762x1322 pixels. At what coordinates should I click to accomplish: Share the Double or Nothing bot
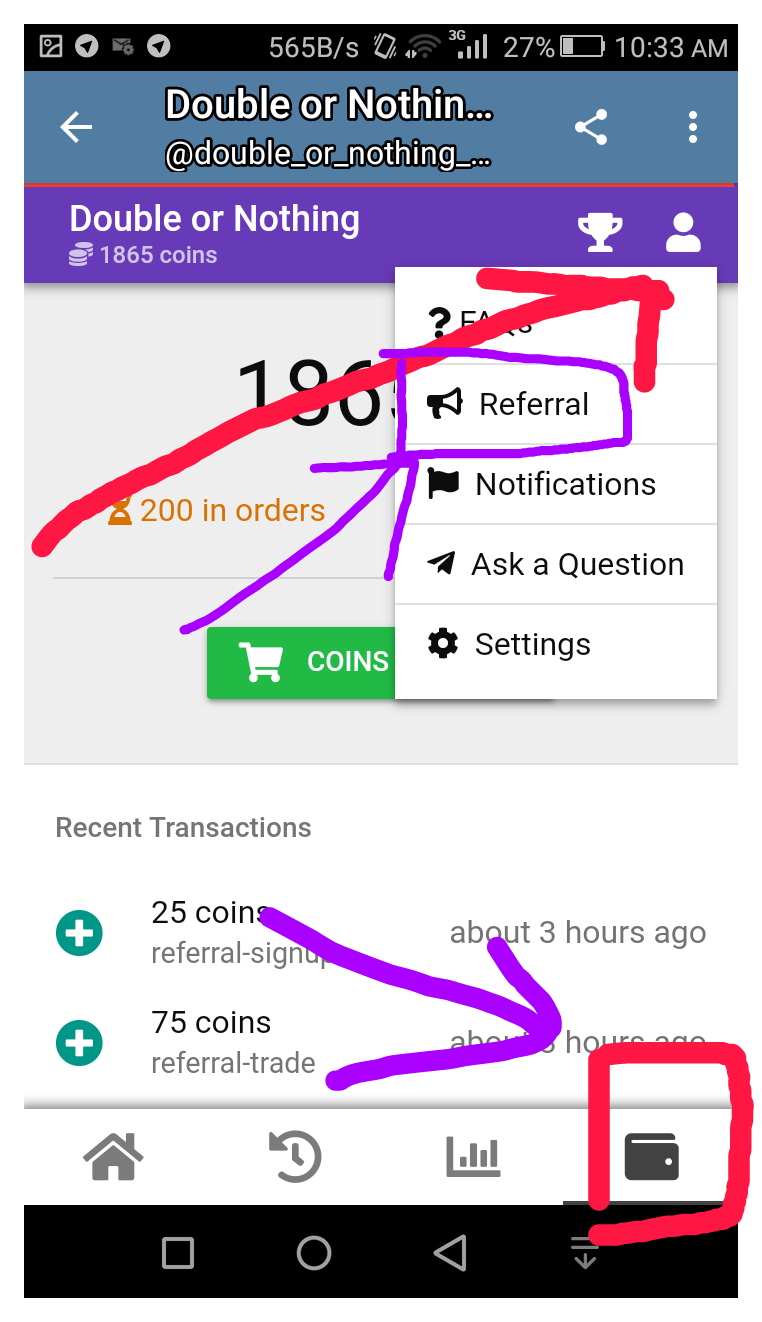(x=591, y=127)
